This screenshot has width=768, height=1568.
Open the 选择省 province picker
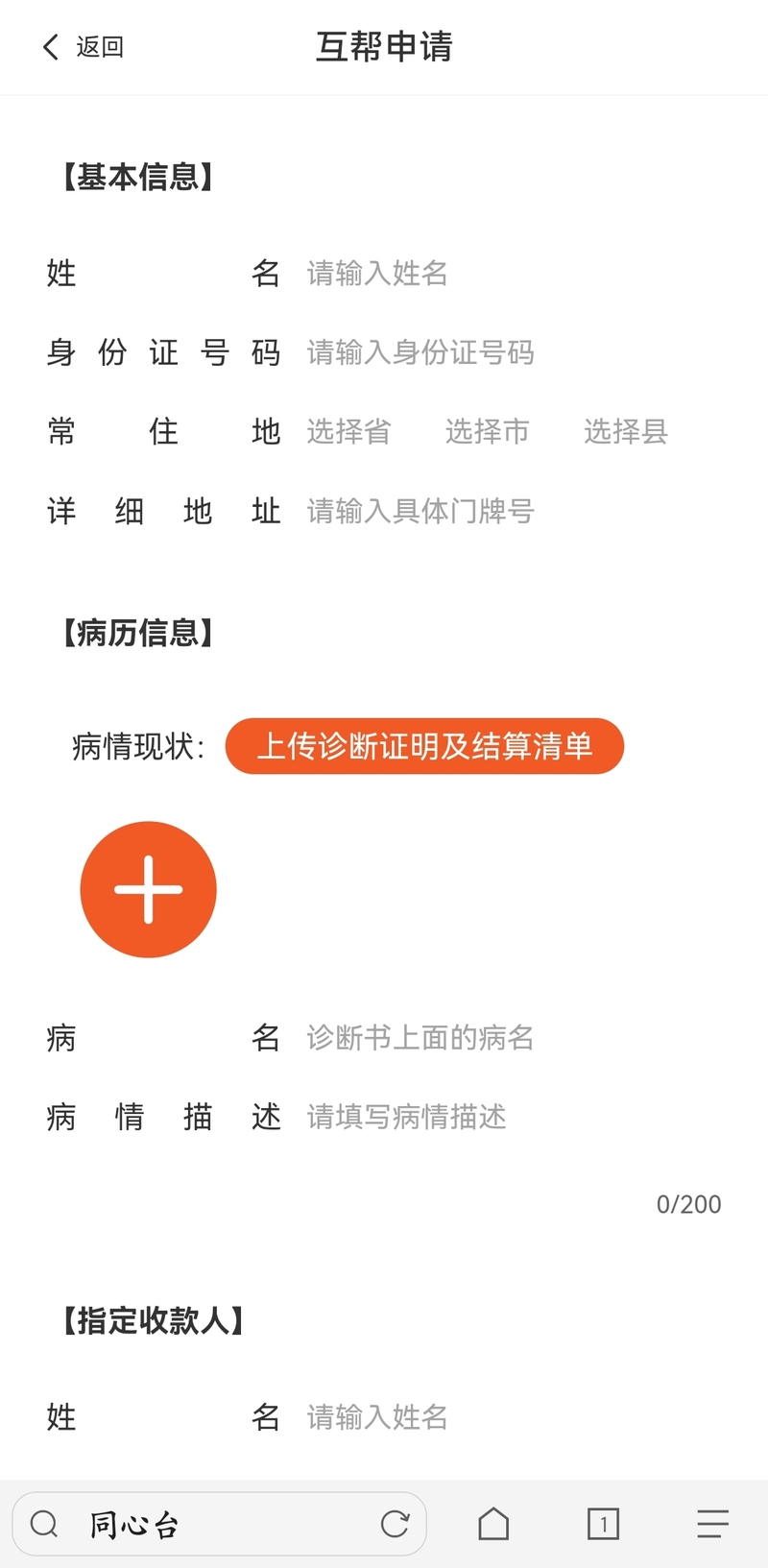[348, 432]
